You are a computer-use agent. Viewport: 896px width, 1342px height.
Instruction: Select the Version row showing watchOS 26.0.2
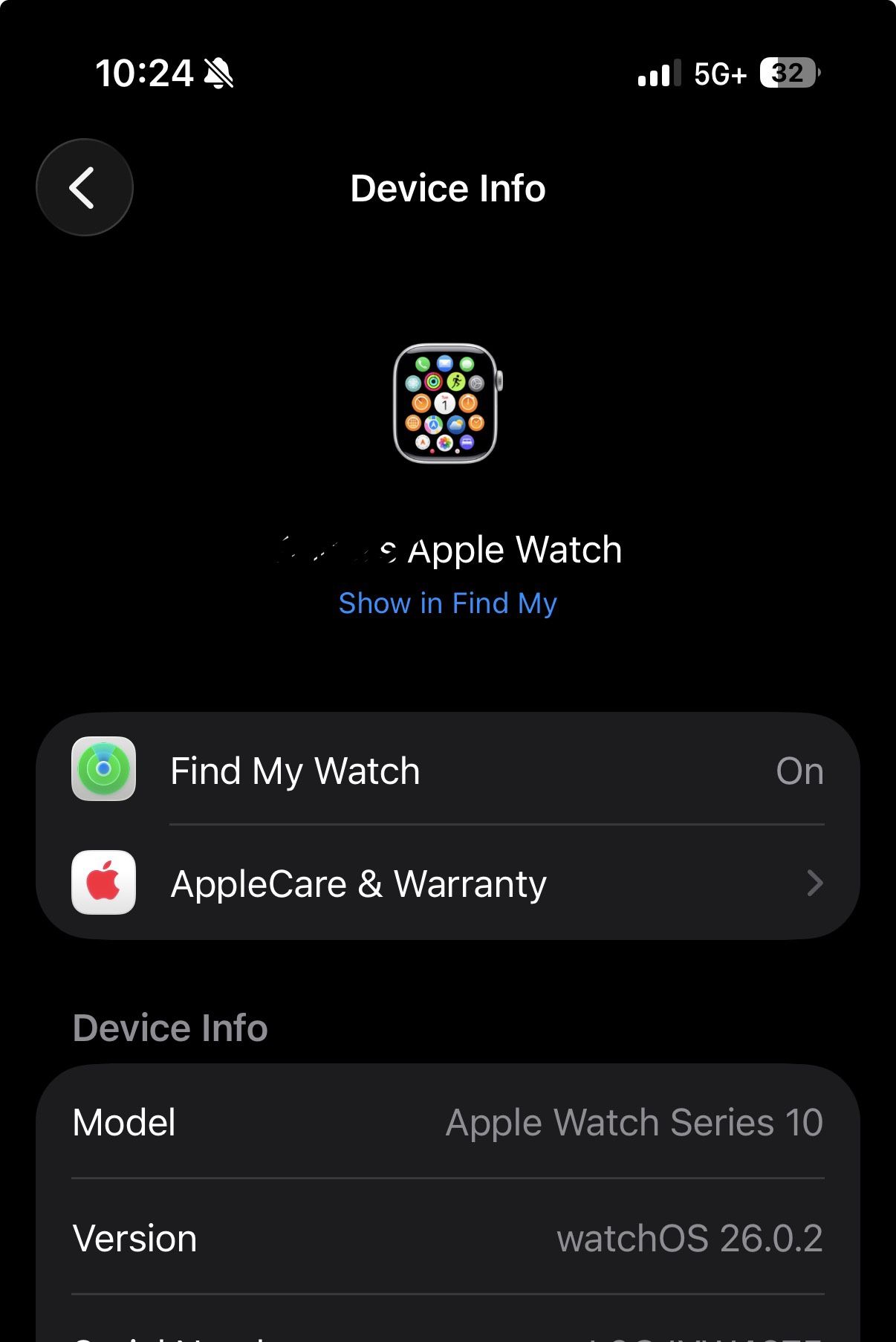coord(447,1237)
